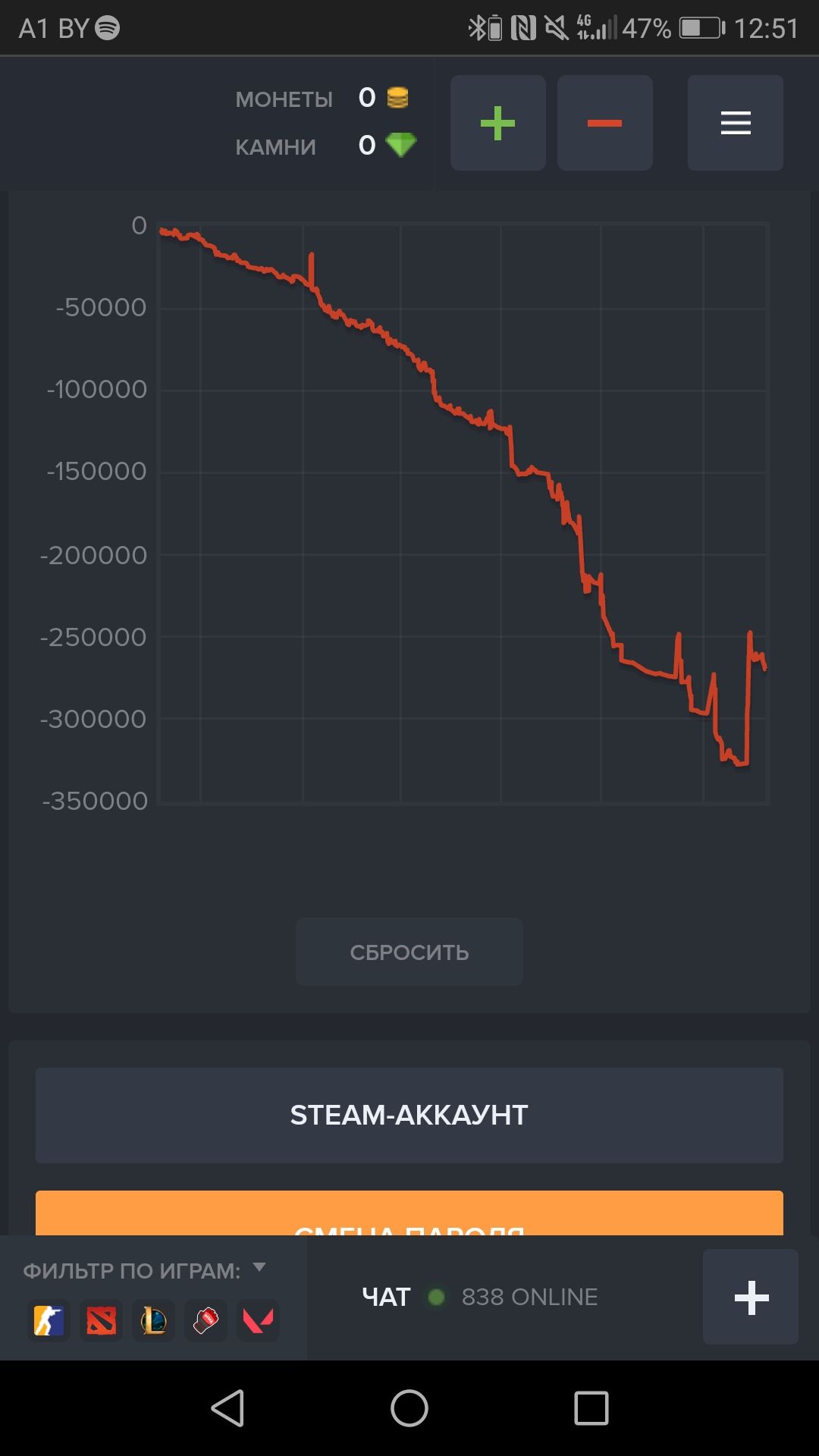Open the recent apps overview
The image size is (819, 1456).
pyautogui.click(x=591, y=1408)
